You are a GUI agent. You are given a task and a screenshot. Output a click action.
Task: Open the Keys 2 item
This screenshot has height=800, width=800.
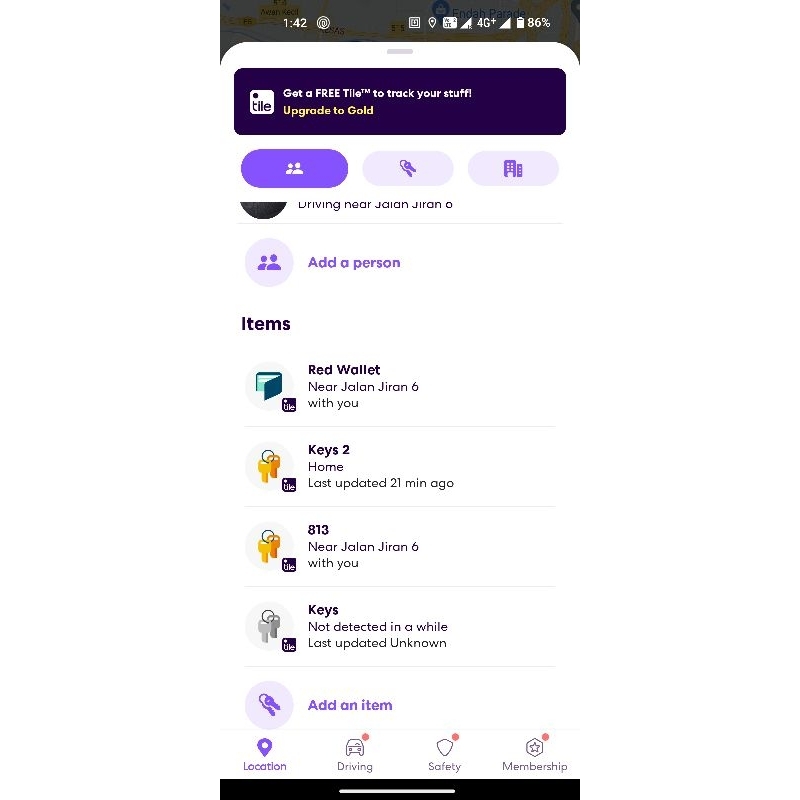click(399, 466)
